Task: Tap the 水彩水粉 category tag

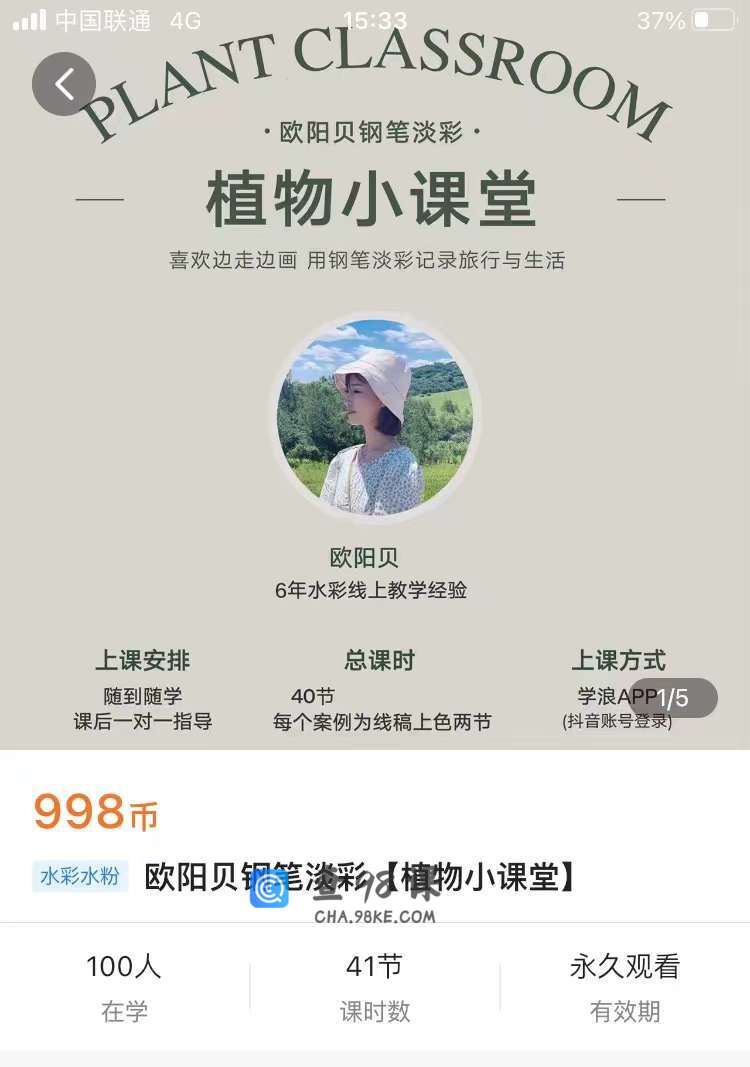Action: 80,877
